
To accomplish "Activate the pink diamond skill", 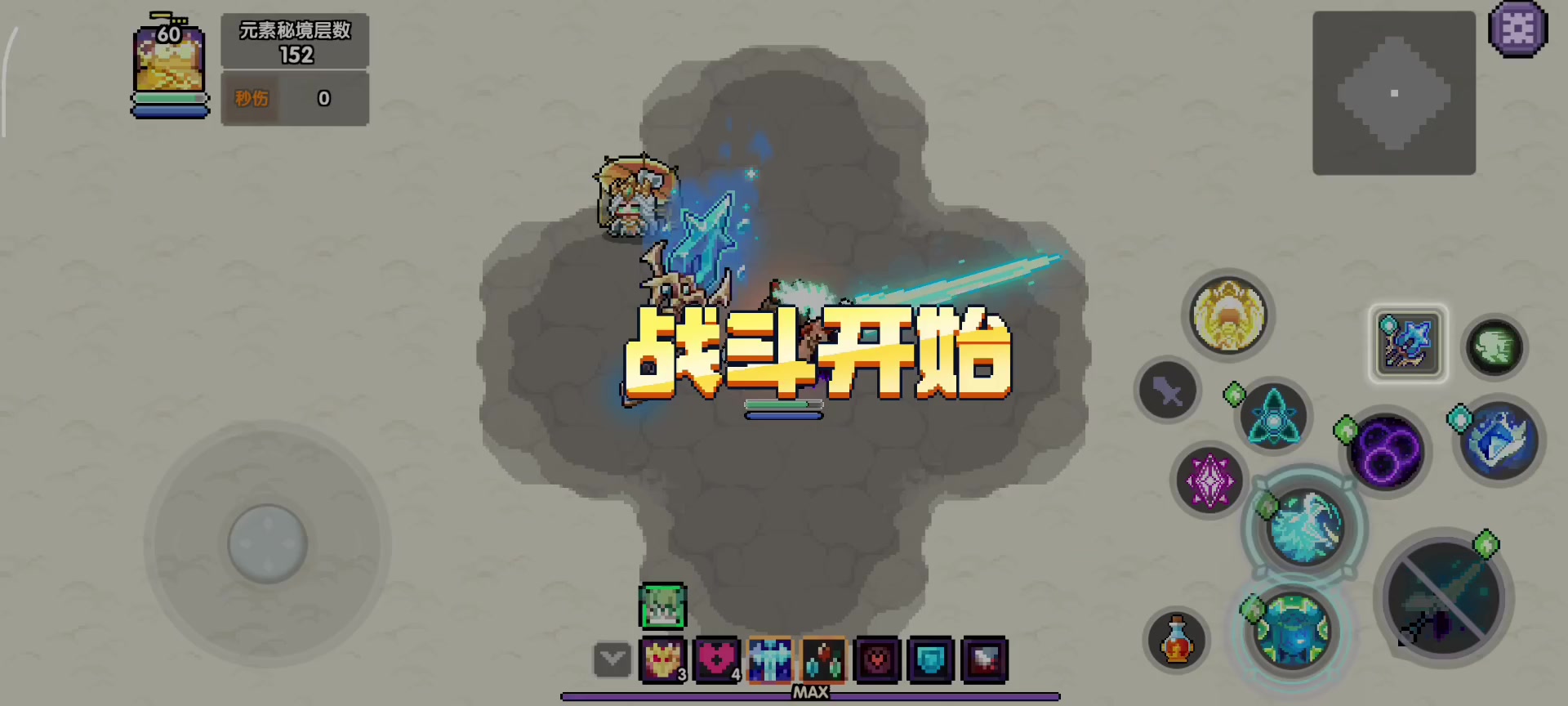I will [1209, 480].
